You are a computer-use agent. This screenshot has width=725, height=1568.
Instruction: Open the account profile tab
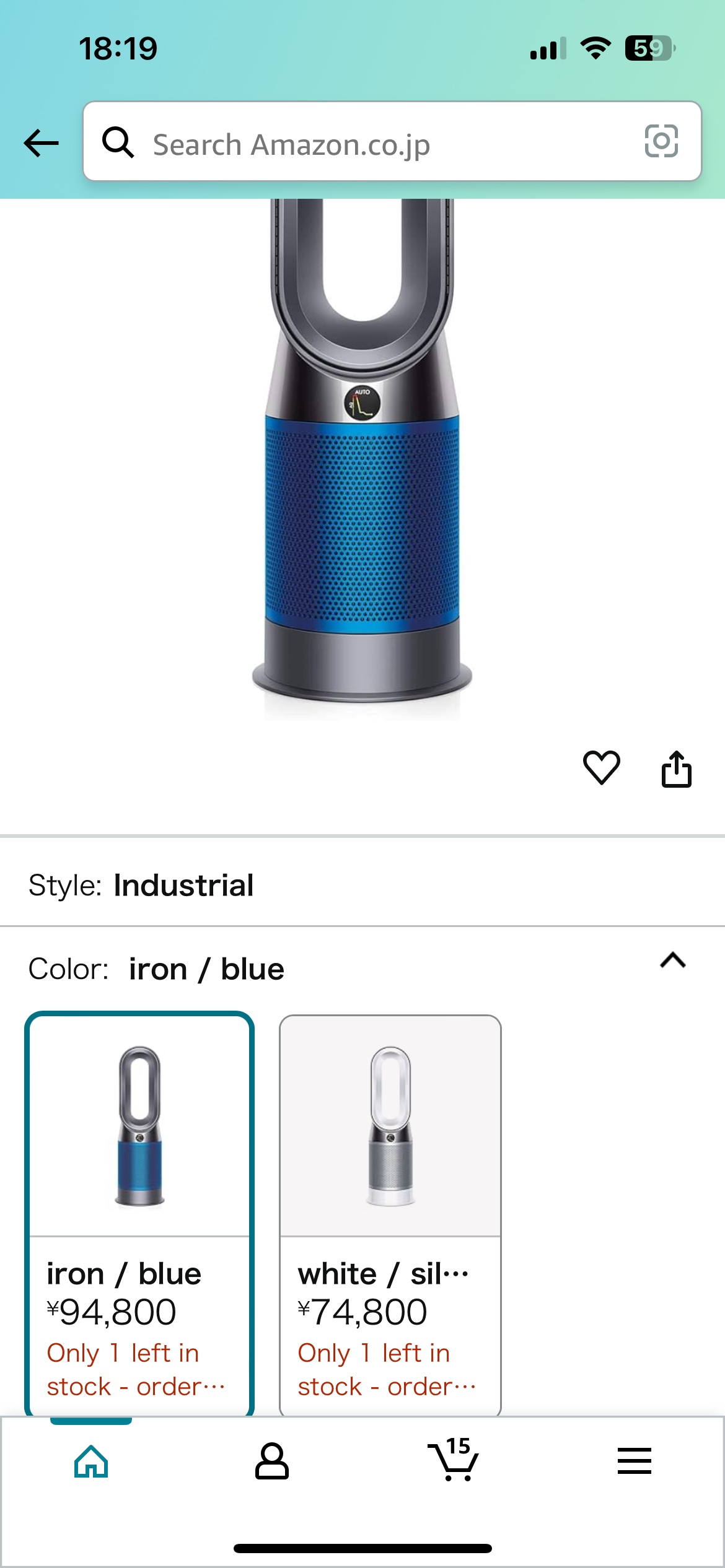(x=272, y=1461)
